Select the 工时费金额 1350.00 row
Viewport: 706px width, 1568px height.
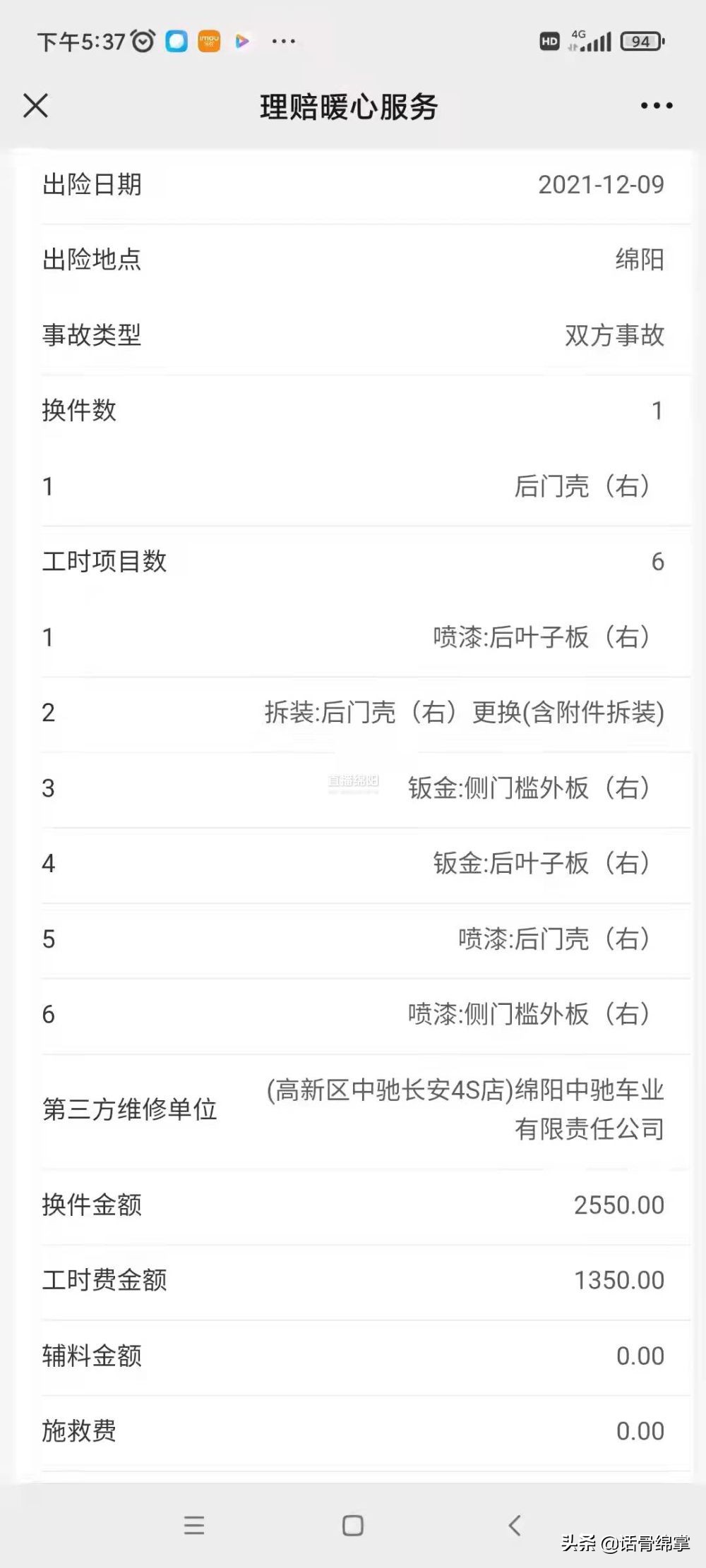(353, 1279)
